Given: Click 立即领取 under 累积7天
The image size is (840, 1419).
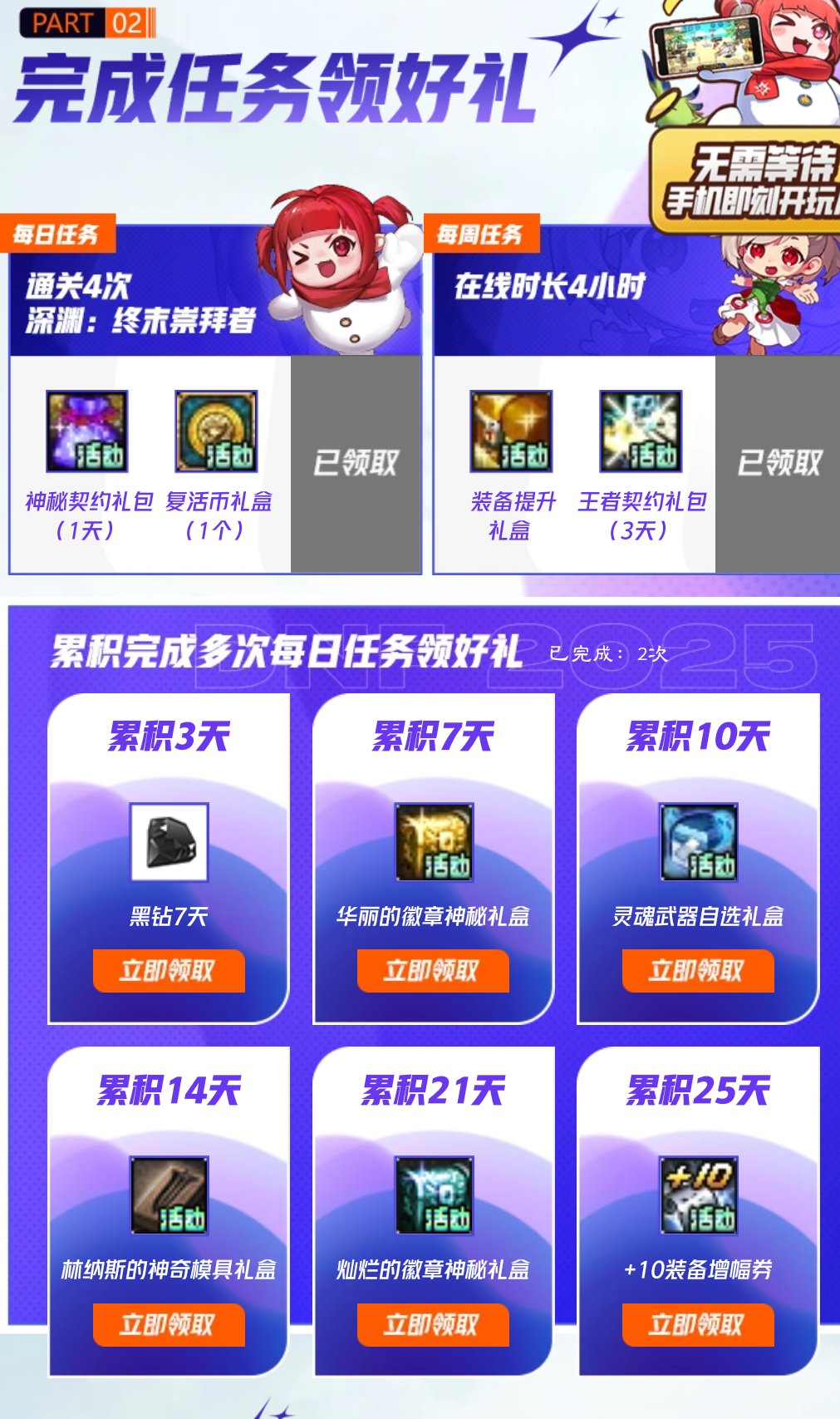Looking at the screenshot, I should click(435, 970).
